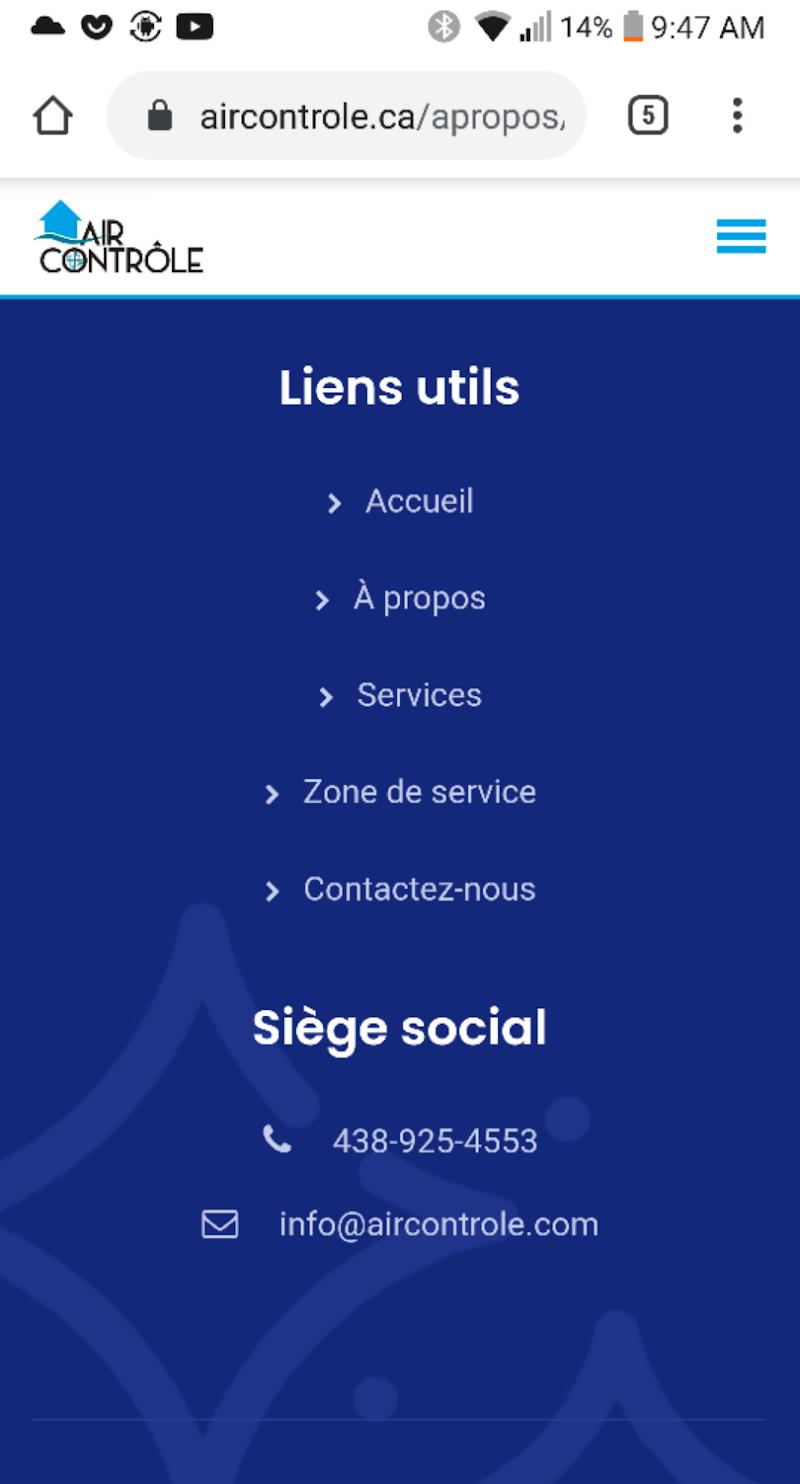Image resolution: width=800 pixels, height=1484 pixels.
Task: Go to browser home page
Action: coord(53,116)
